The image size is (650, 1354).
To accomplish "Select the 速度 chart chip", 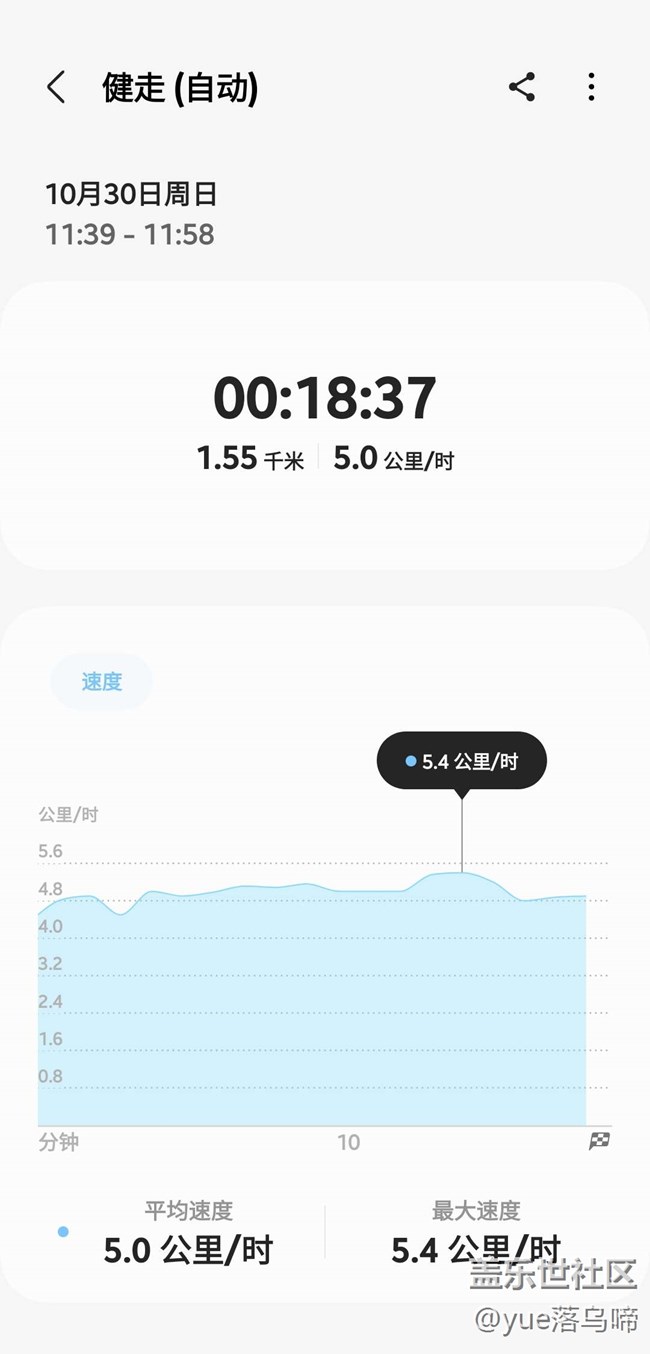I will (x=102, y=682).
